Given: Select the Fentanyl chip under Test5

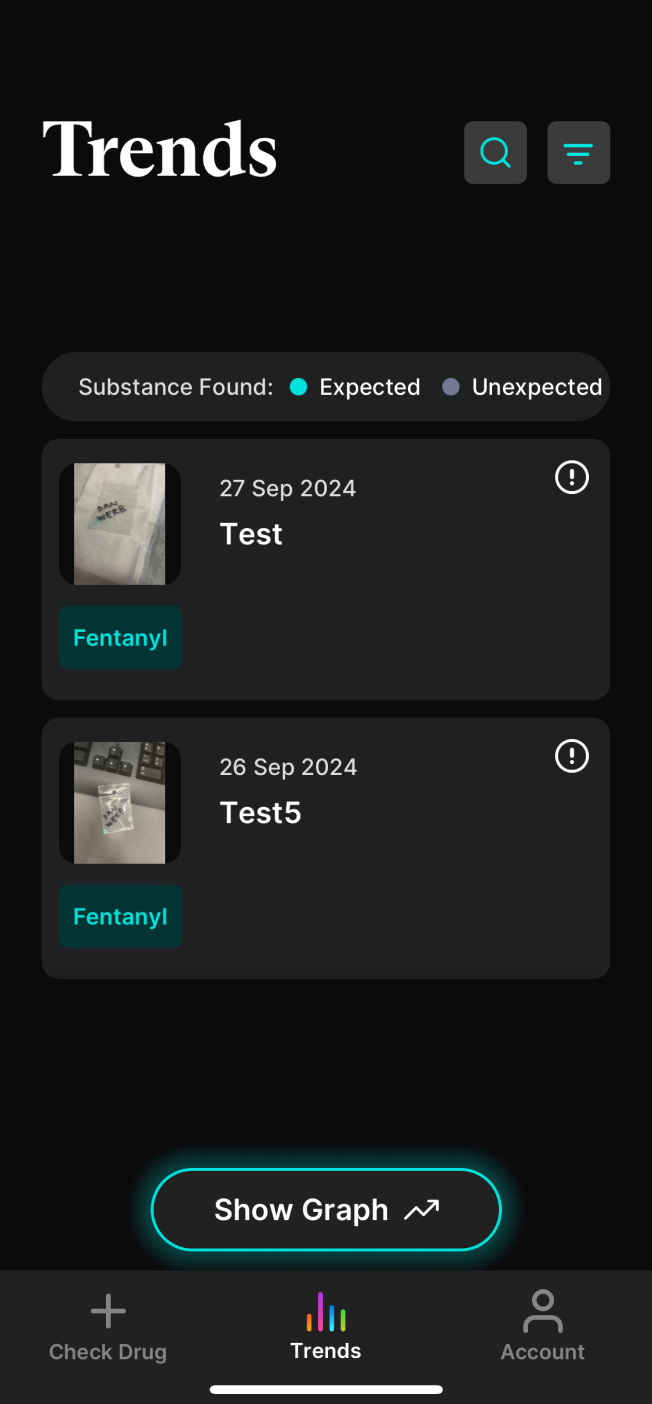Looking at the screenshot, I should (120, 917).
